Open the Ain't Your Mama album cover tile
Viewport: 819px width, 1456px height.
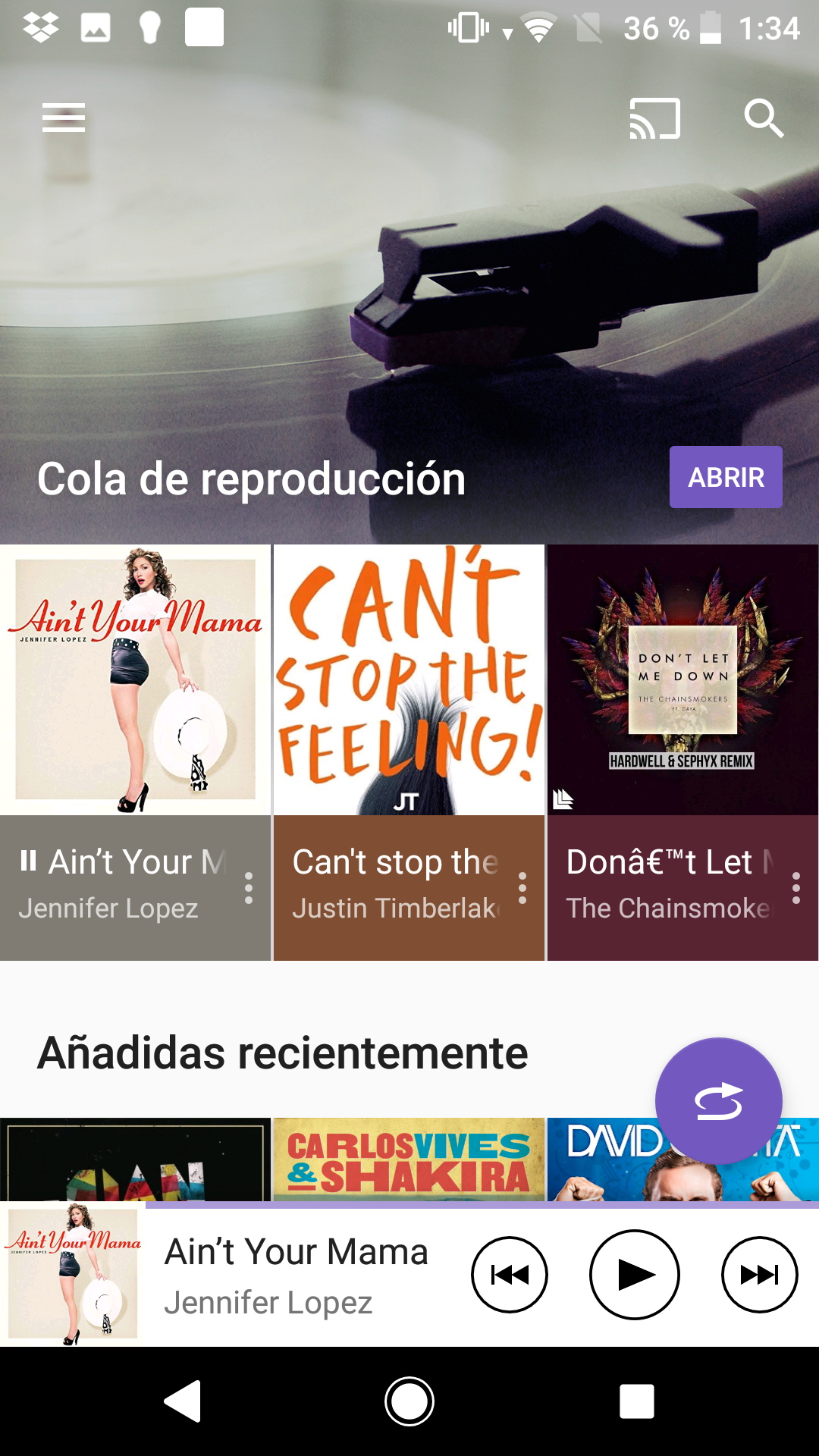point(135,679)
